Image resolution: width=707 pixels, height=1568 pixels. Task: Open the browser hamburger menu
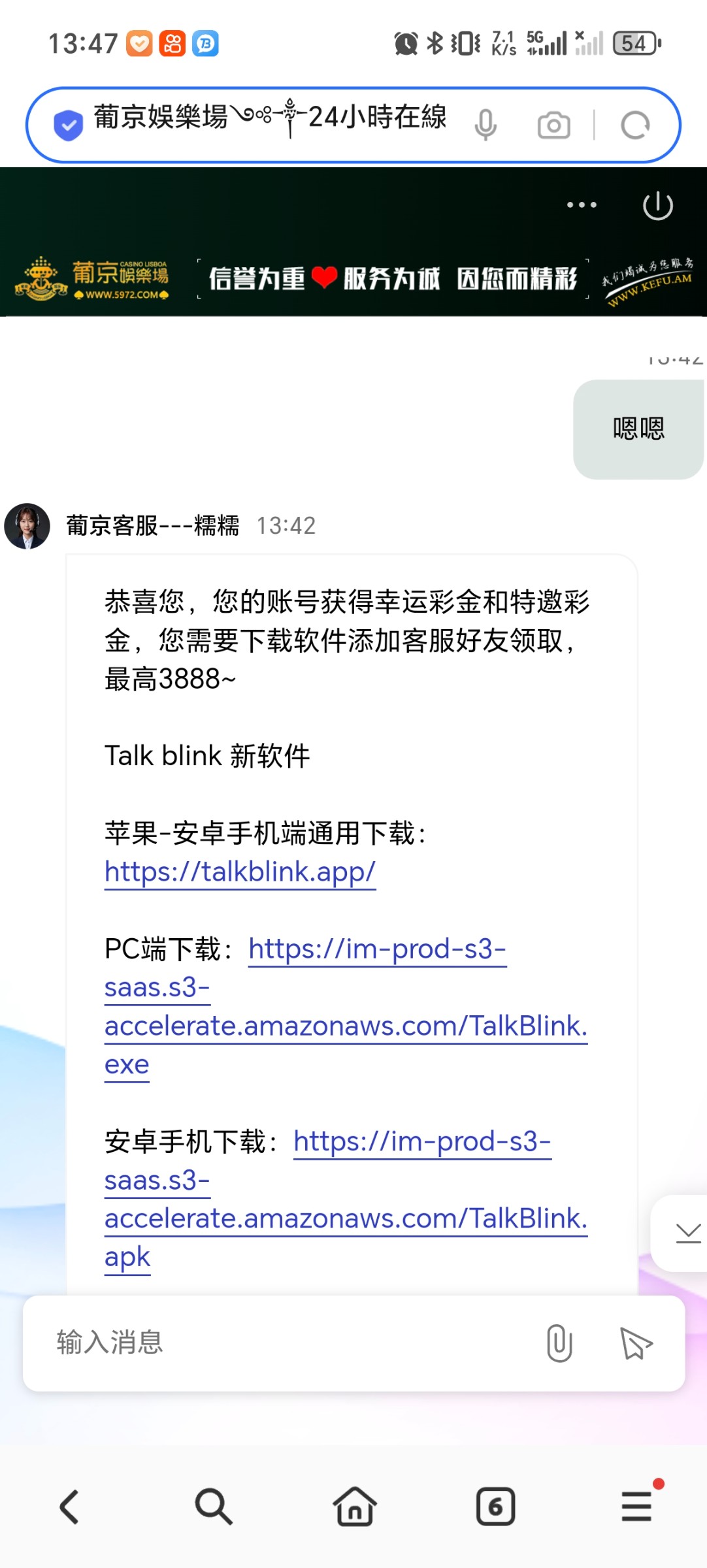click(637, 1507)
